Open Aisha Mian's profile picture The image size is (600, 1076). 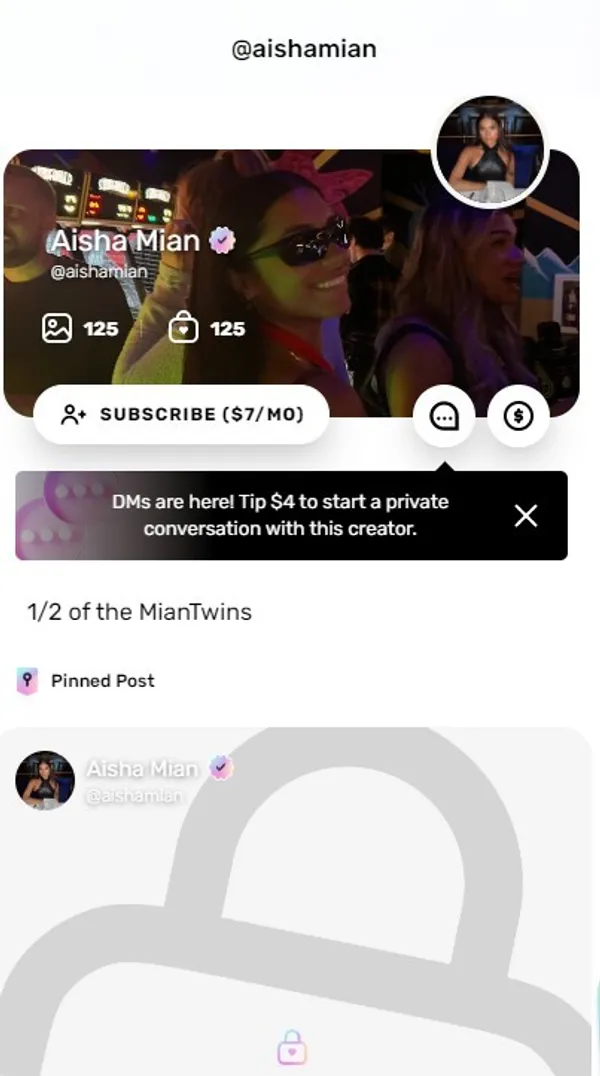point(490,152)
